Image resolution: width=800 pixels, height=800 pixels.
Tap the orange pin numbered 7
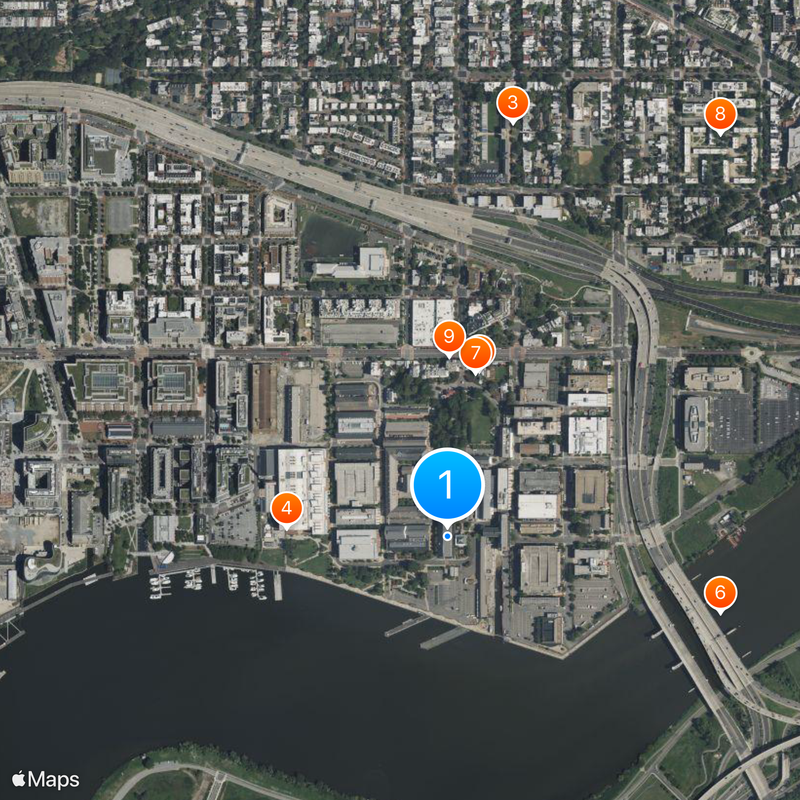tap(477, 352)
